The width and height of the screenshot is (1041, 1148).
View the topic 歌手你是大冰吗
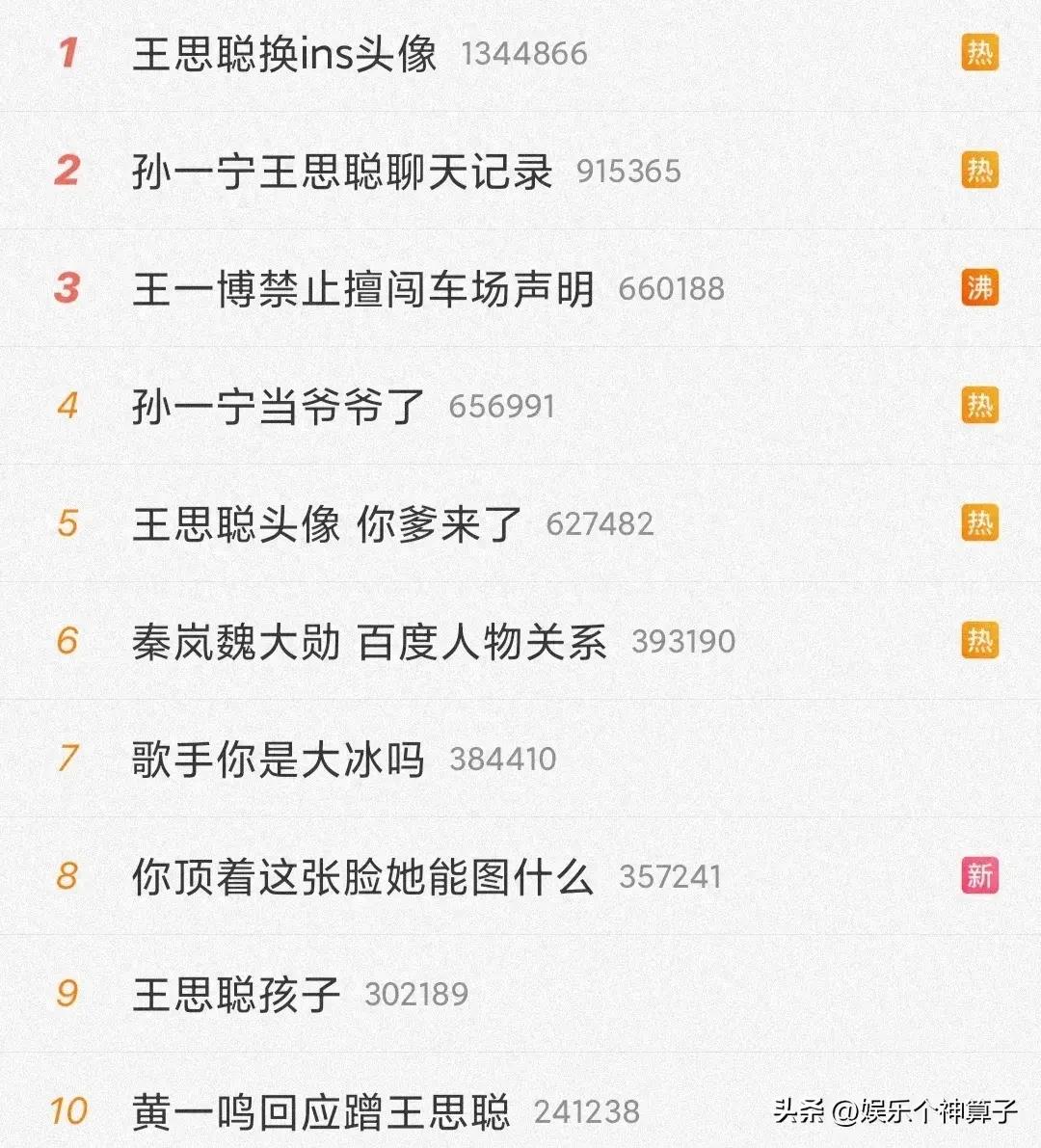click(279, 760)
